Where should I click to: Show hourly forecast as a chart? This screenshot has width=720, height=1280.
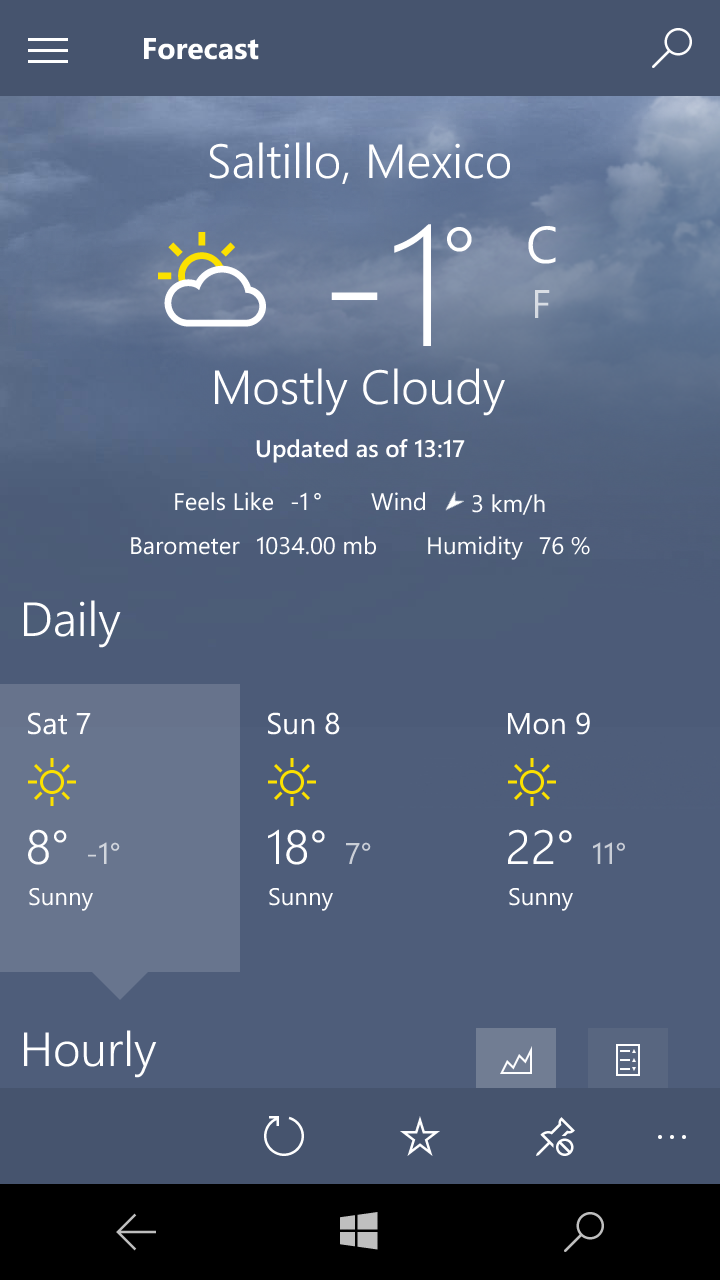516,1058
